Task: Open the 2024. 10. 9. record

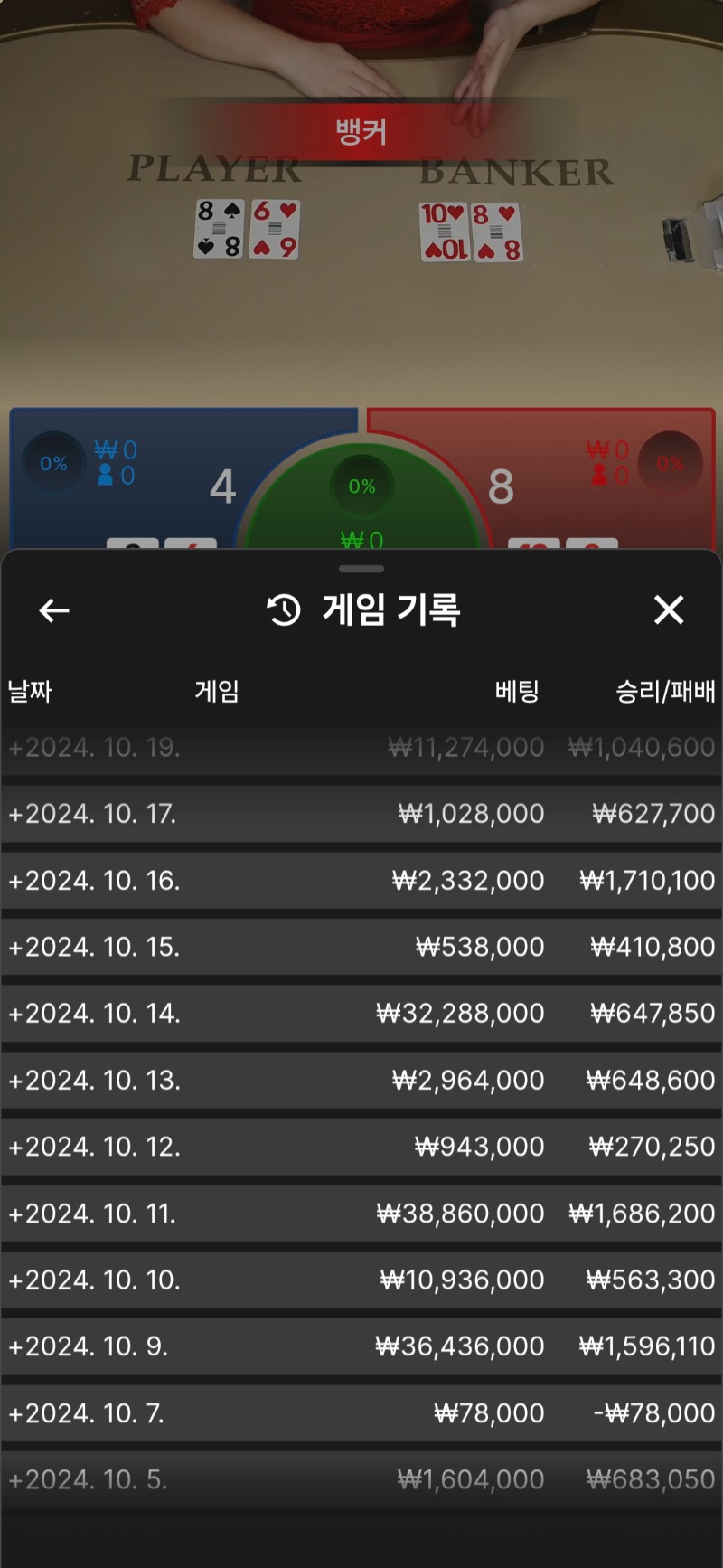Action: pos(361,1346)
